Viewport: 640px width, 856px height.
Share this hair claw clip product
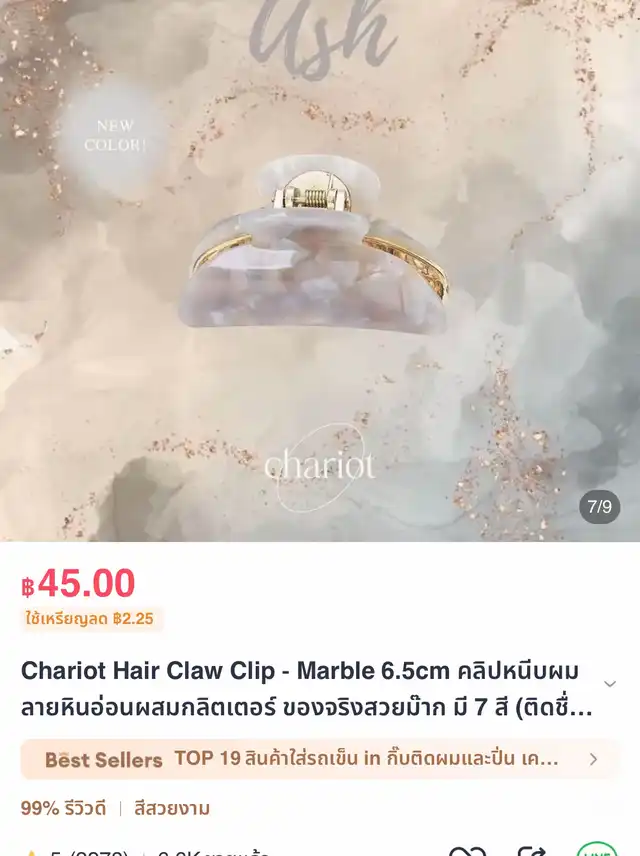click(531, 851)
